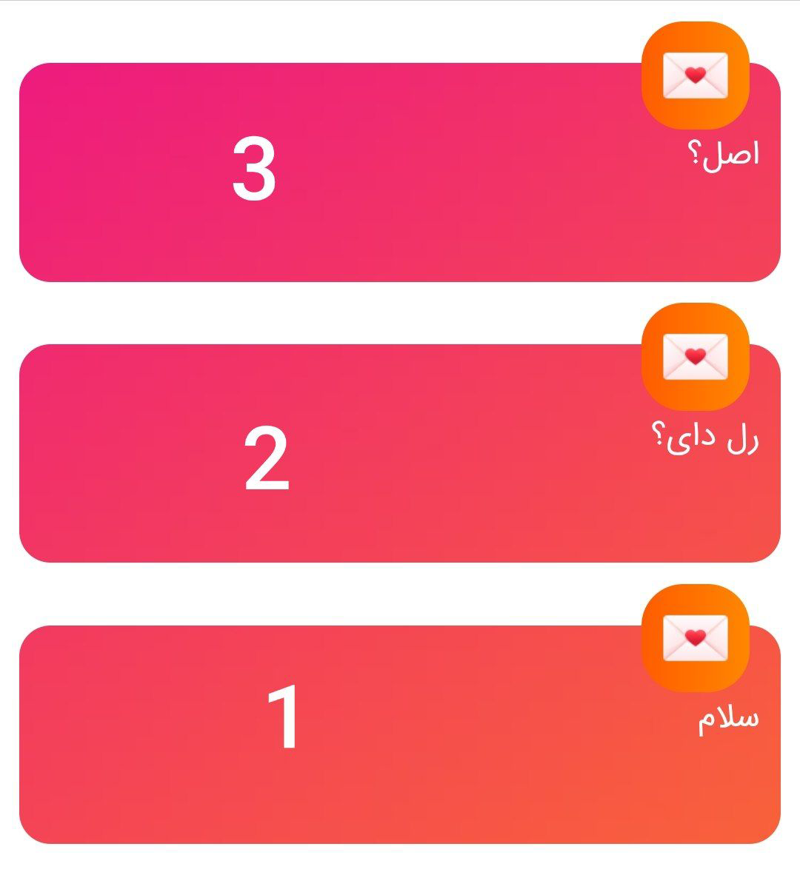This screenshot has height=895, width=800.
Task: Open the message card reading سلام
Action: [x=400, y=735]
